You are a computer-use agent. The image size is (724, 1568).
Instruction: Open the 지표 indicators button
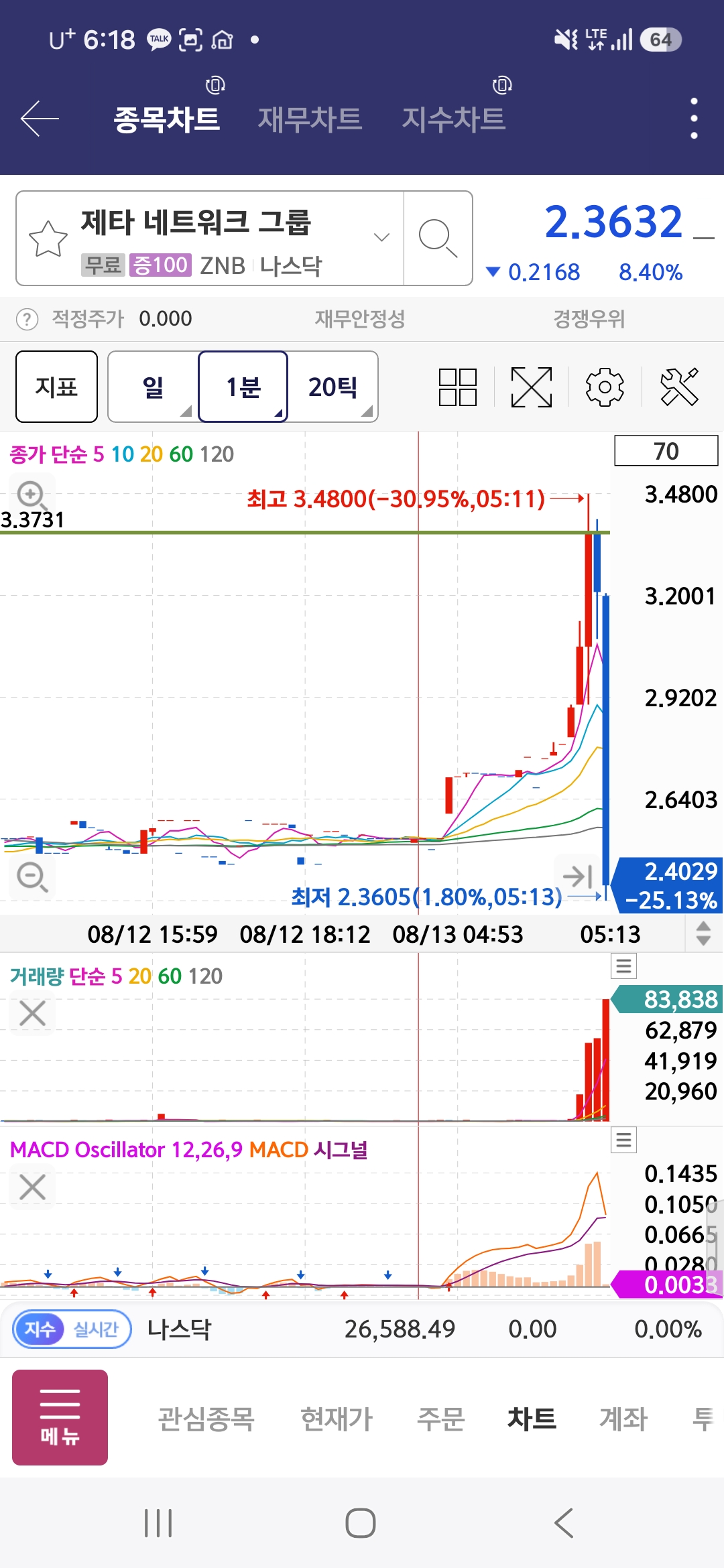(x=57, y=387)
